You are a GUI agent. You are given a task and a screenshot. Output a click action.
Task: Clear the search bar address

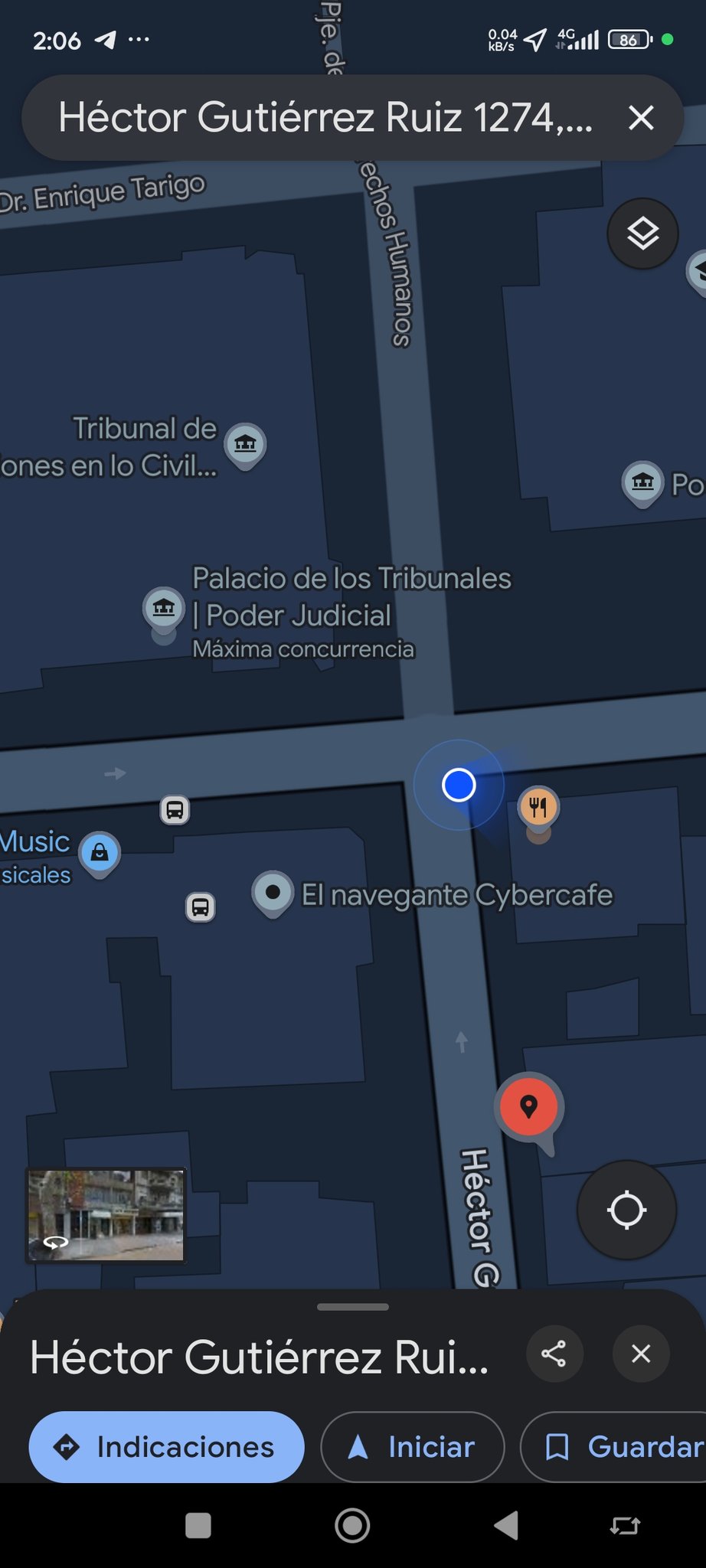(x=640, y=118)
